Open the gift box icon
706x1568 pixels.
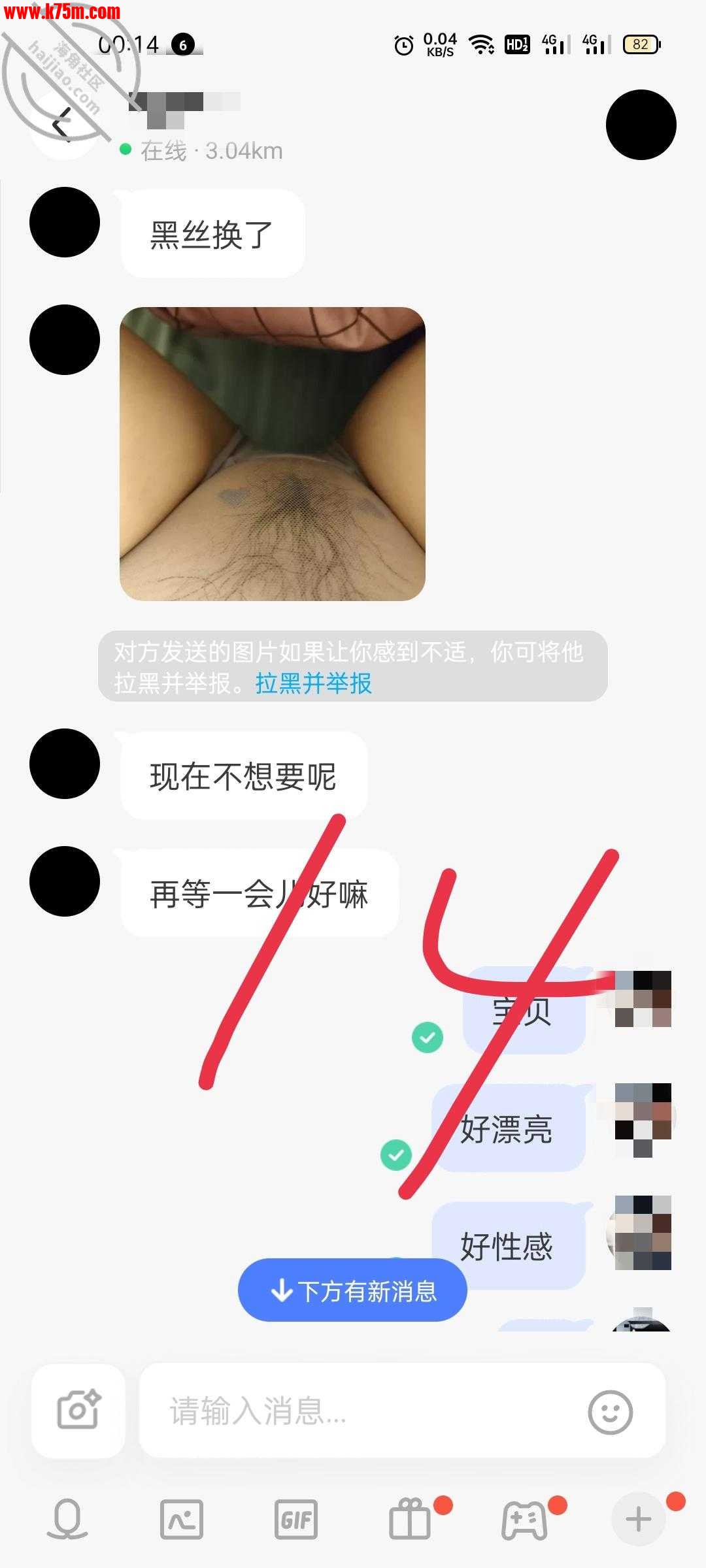point(411,1520)
